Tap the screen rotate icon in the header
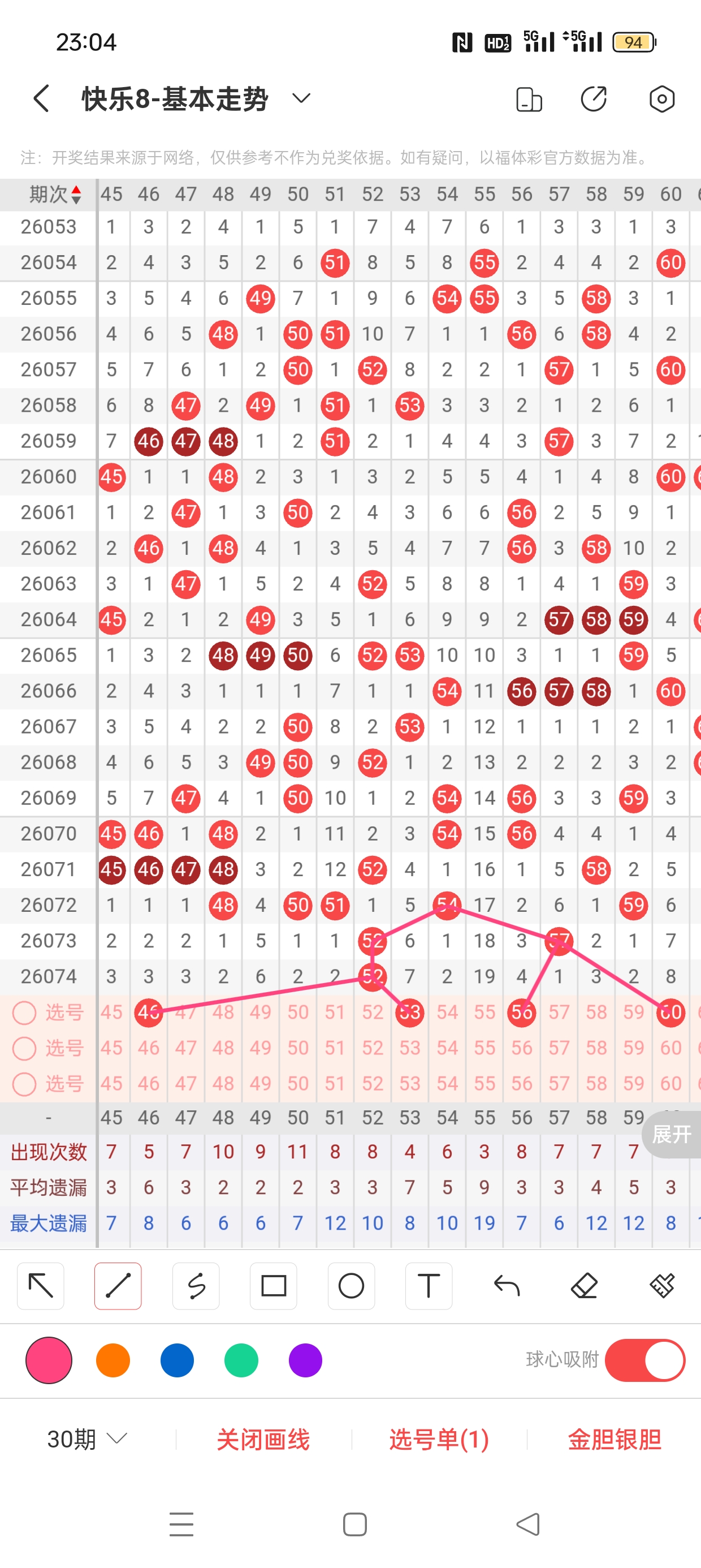 tap(529, 99)
